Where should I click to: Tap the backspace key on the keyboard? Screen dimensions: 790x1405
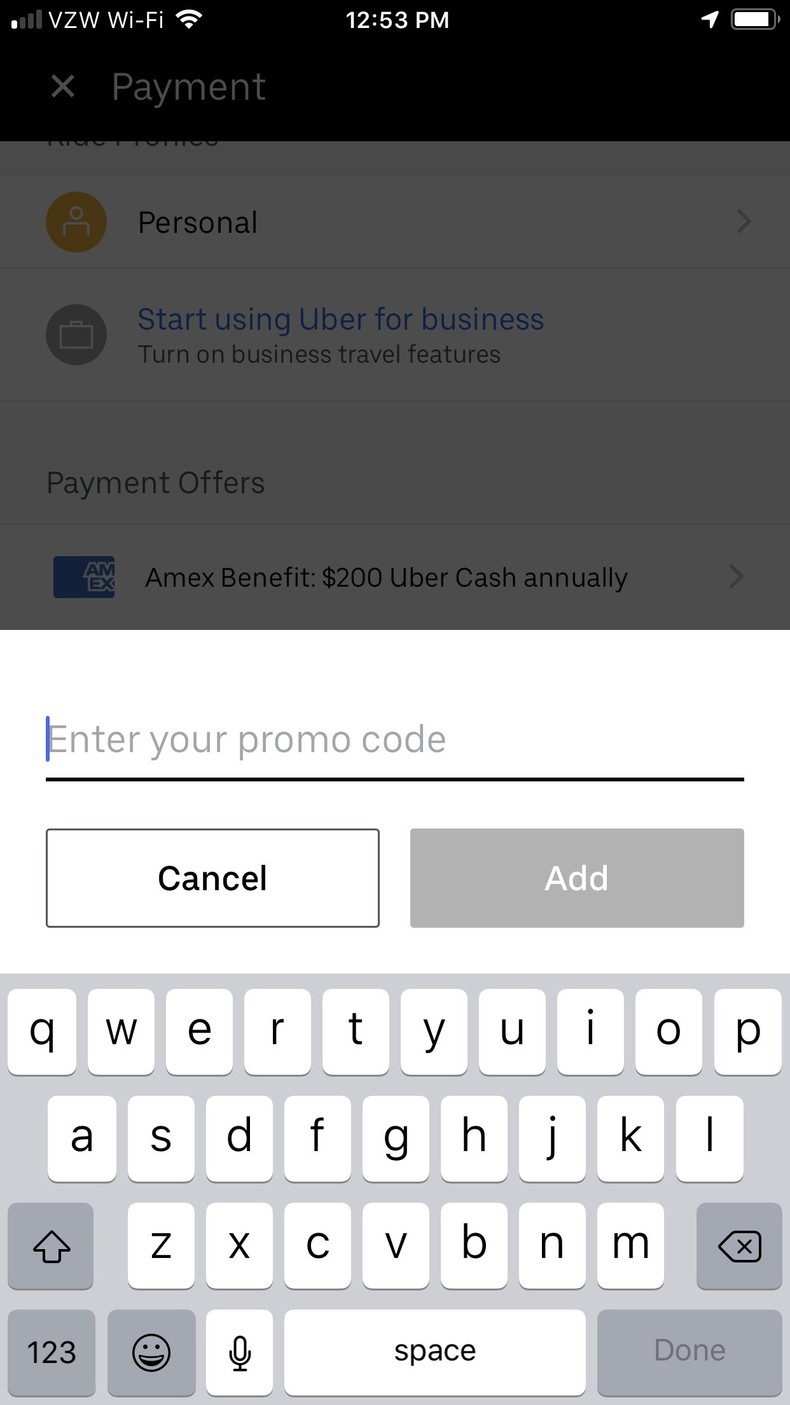739,1245
